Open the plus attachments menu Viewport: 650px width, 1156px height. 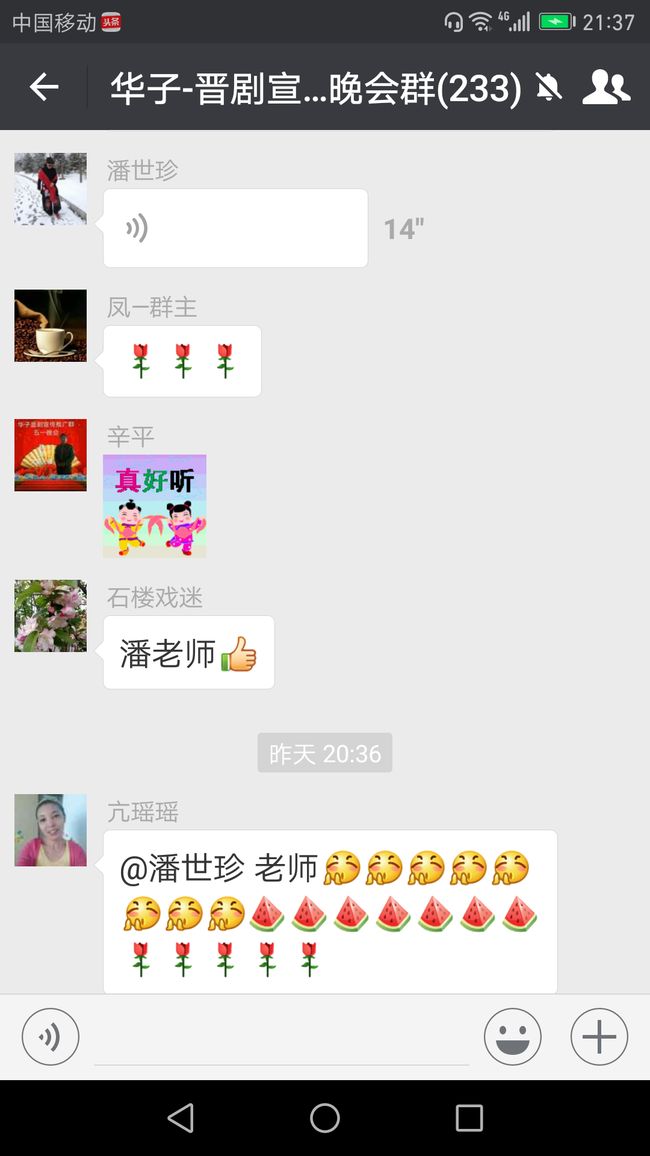click(599, 1037)
